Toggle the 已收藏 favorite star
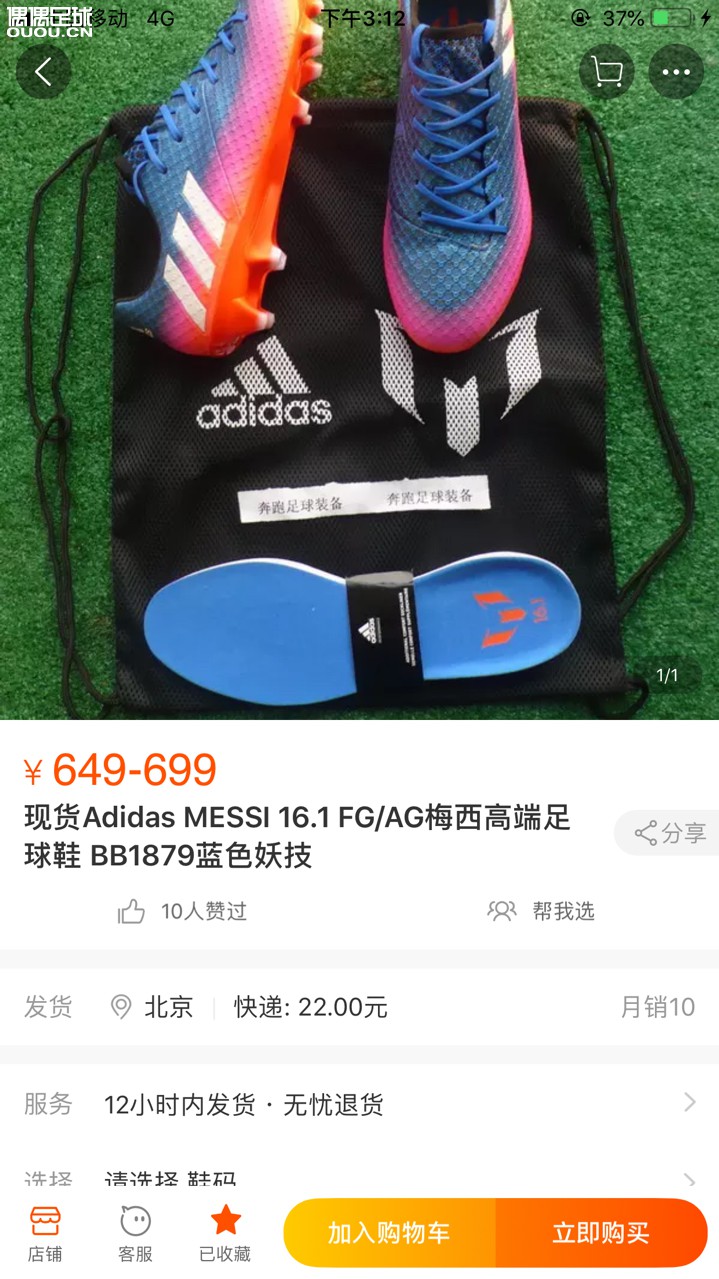Screen dimensions: 719x1279 tap(225, 1232)
